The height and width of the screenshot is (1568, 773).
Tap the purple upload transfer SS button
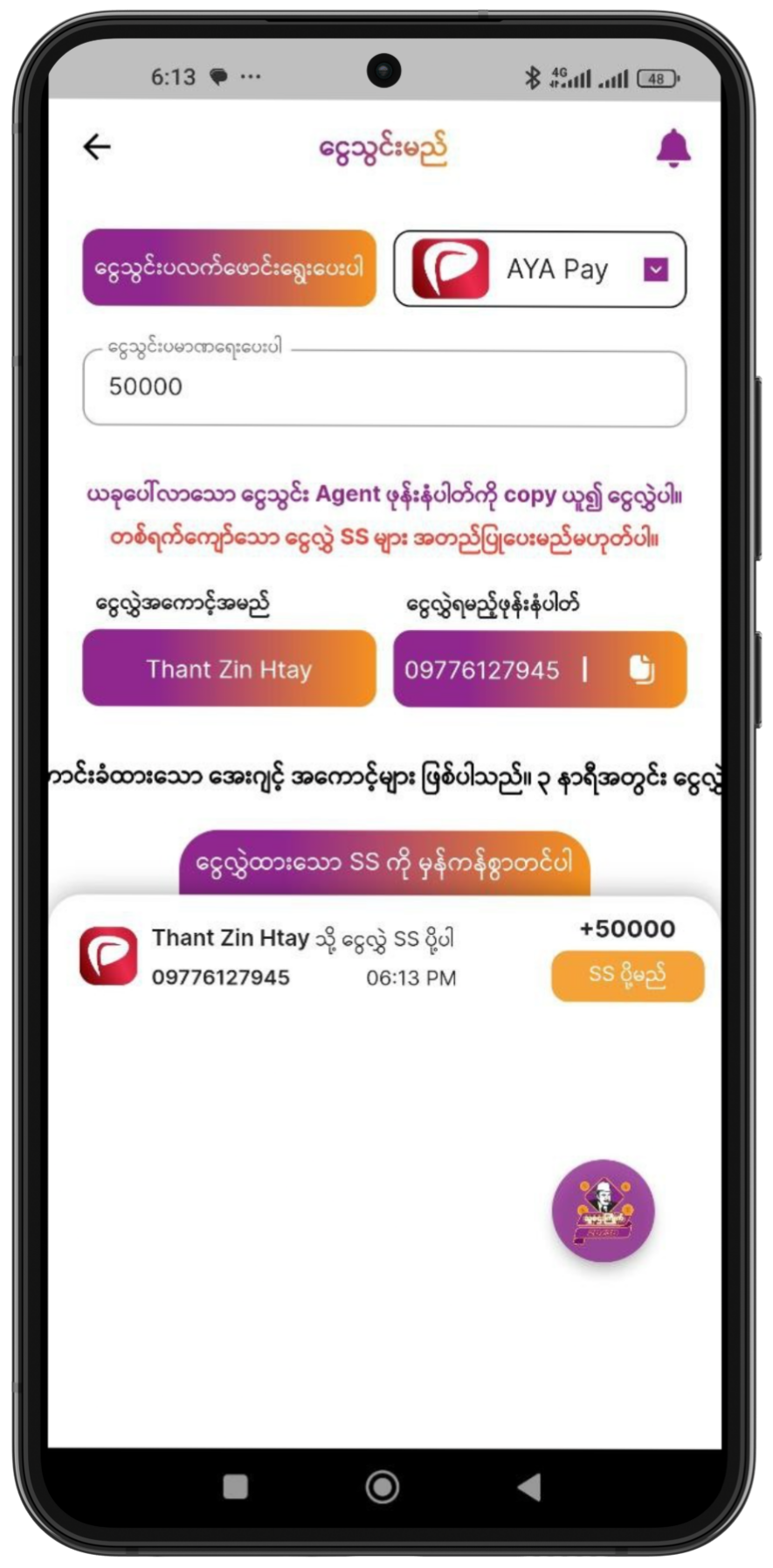384,864
